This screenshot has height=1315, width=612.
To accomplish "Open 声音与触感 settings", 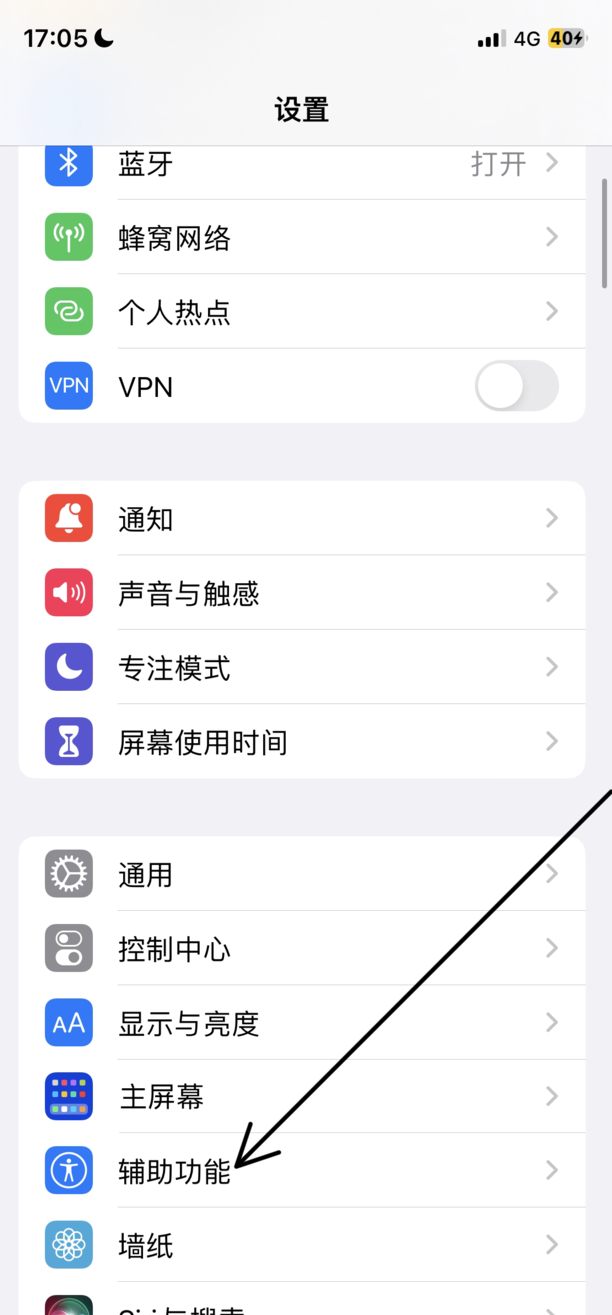I will click(300, 594).
